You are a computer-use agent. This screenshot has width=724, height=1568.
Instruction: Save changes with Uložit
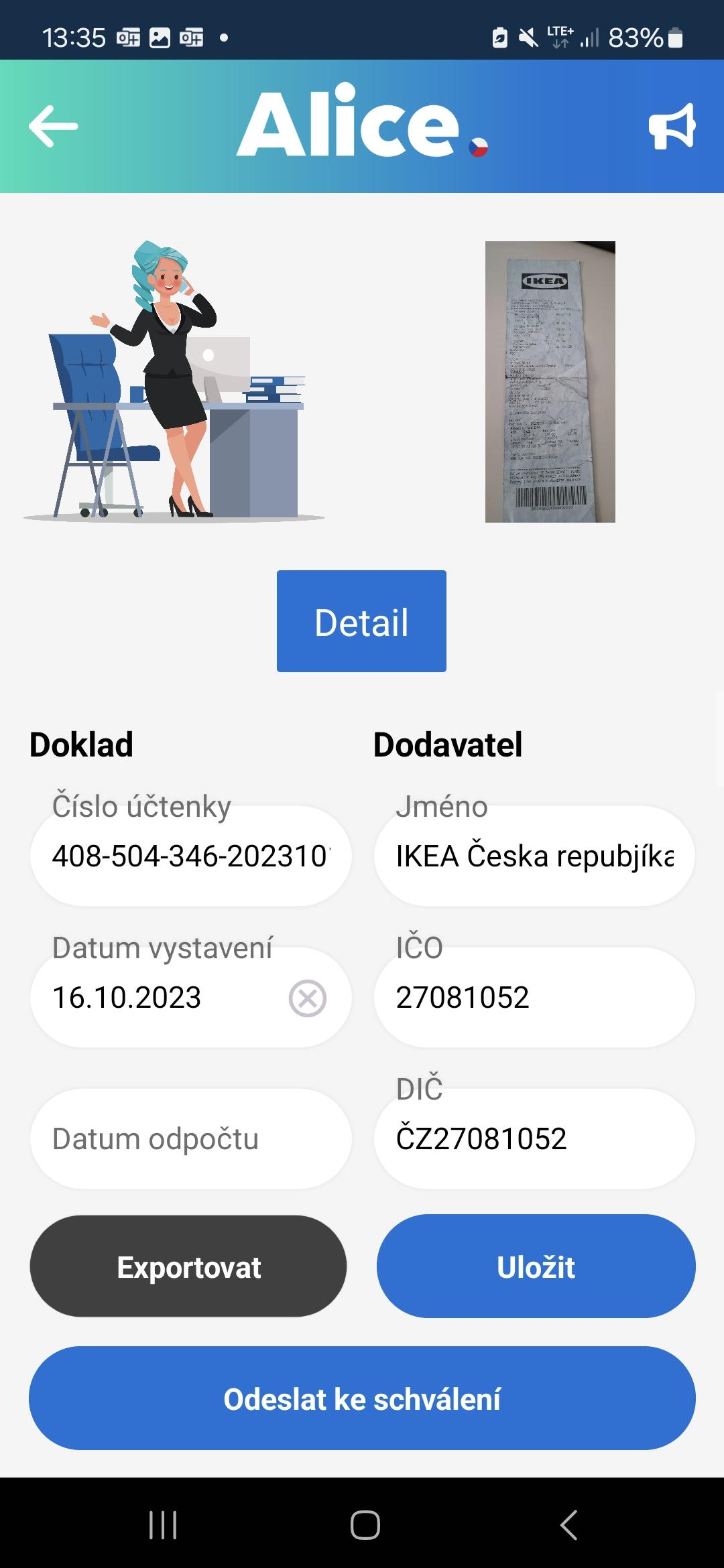[536, 1266]
